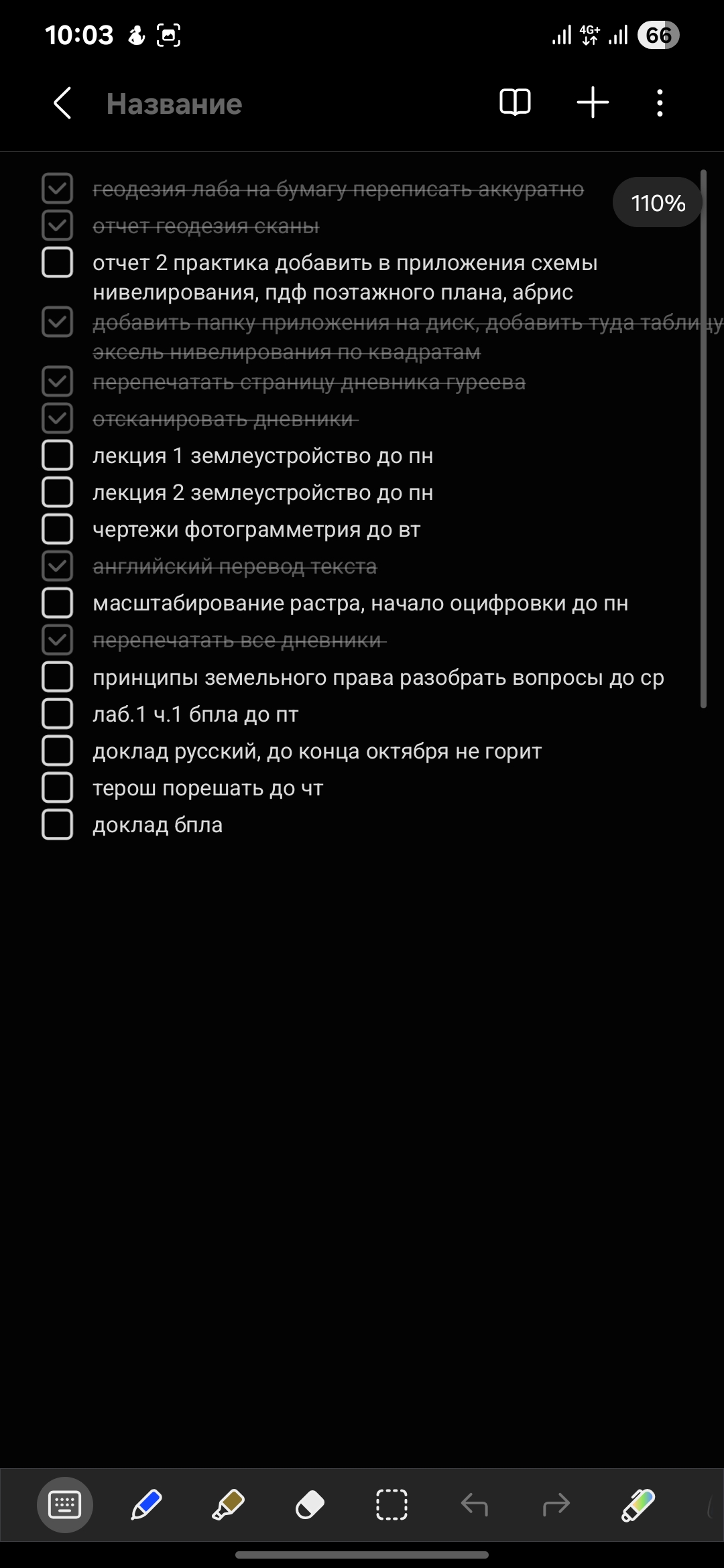Choose the eraser tool
This screenshot has width=724, height=1568.
pyautogui.click(x=310, y=1505)
